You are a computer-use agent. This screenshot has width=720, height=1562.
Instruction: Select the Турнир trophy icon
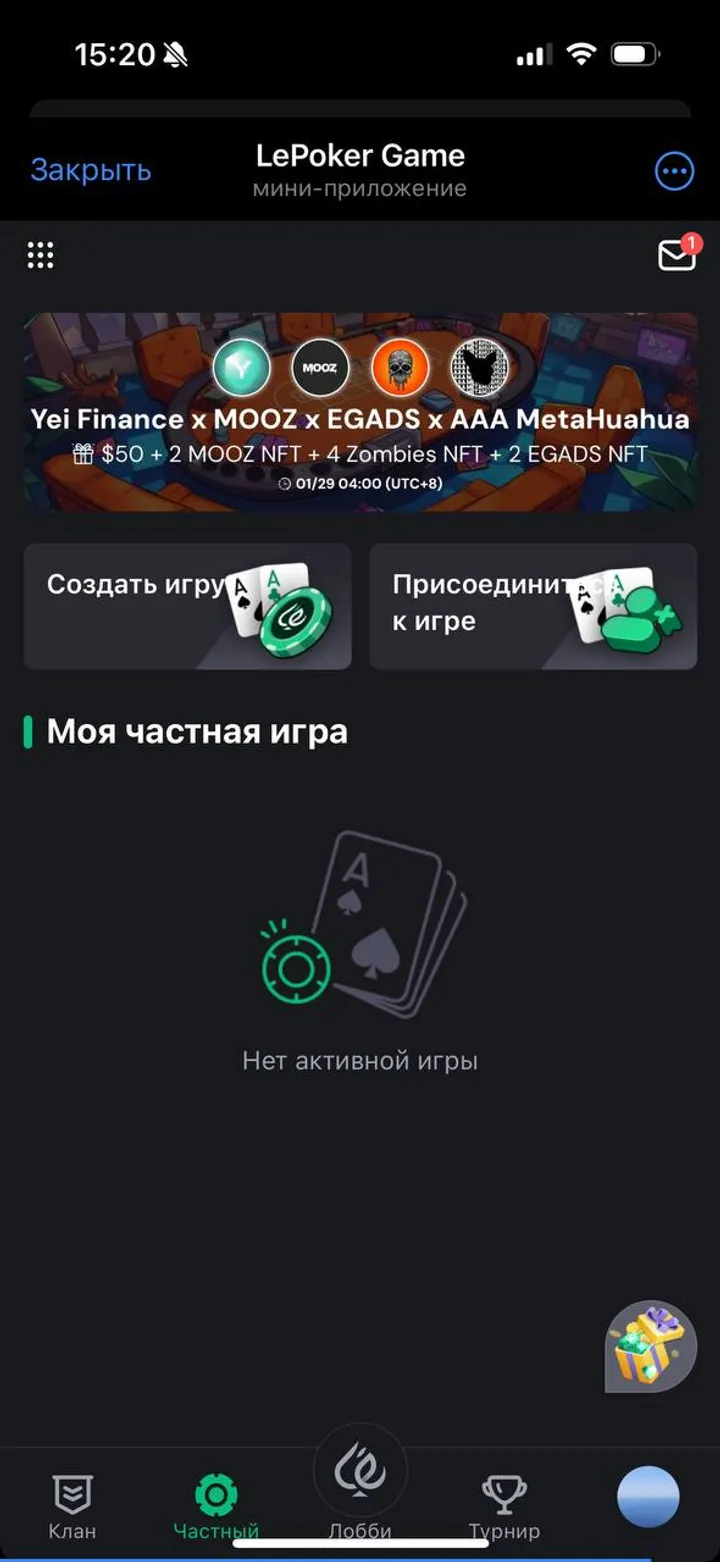pyautogui.click(x=503, y=1494)
